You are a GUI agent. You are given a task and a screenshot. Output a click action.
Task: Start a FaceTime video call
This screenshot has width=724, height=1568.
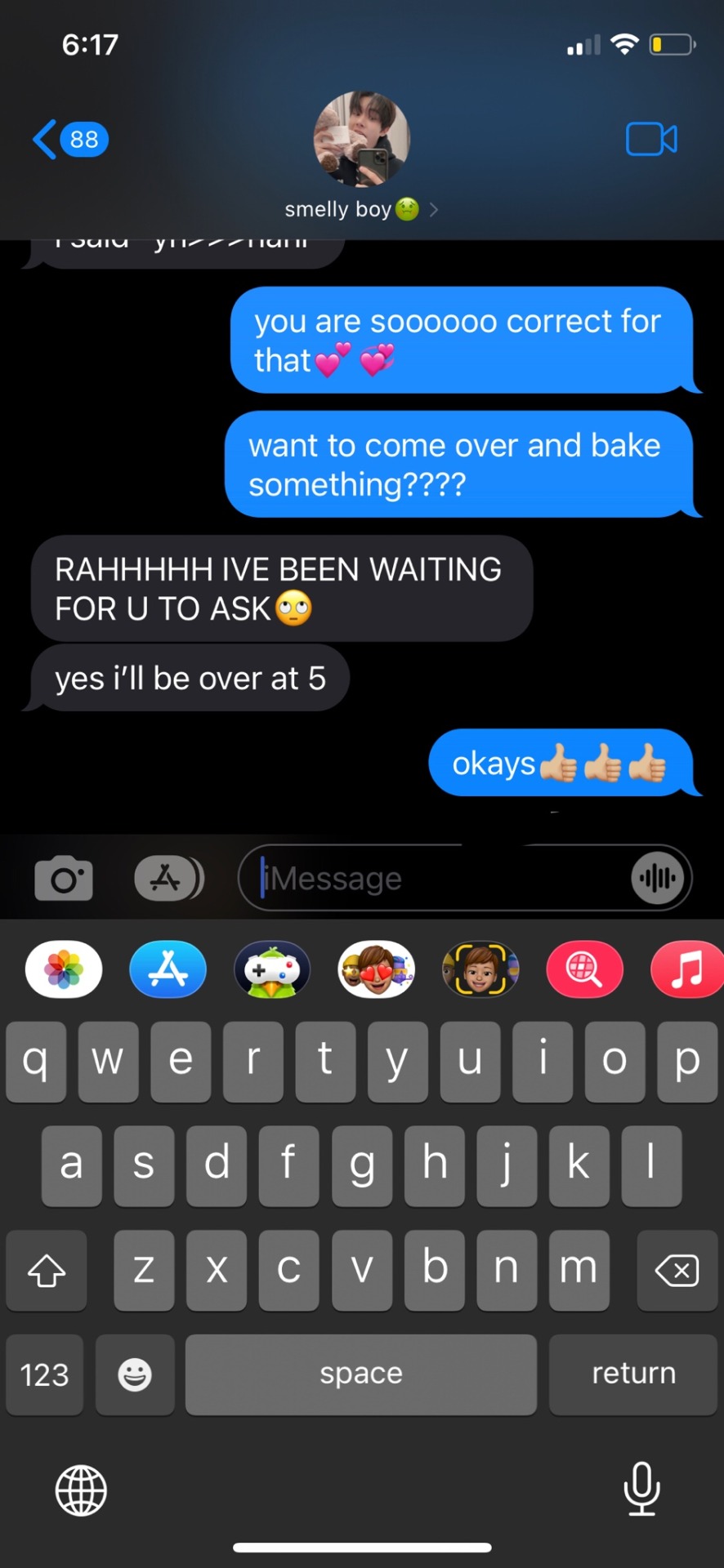(650, 139)
